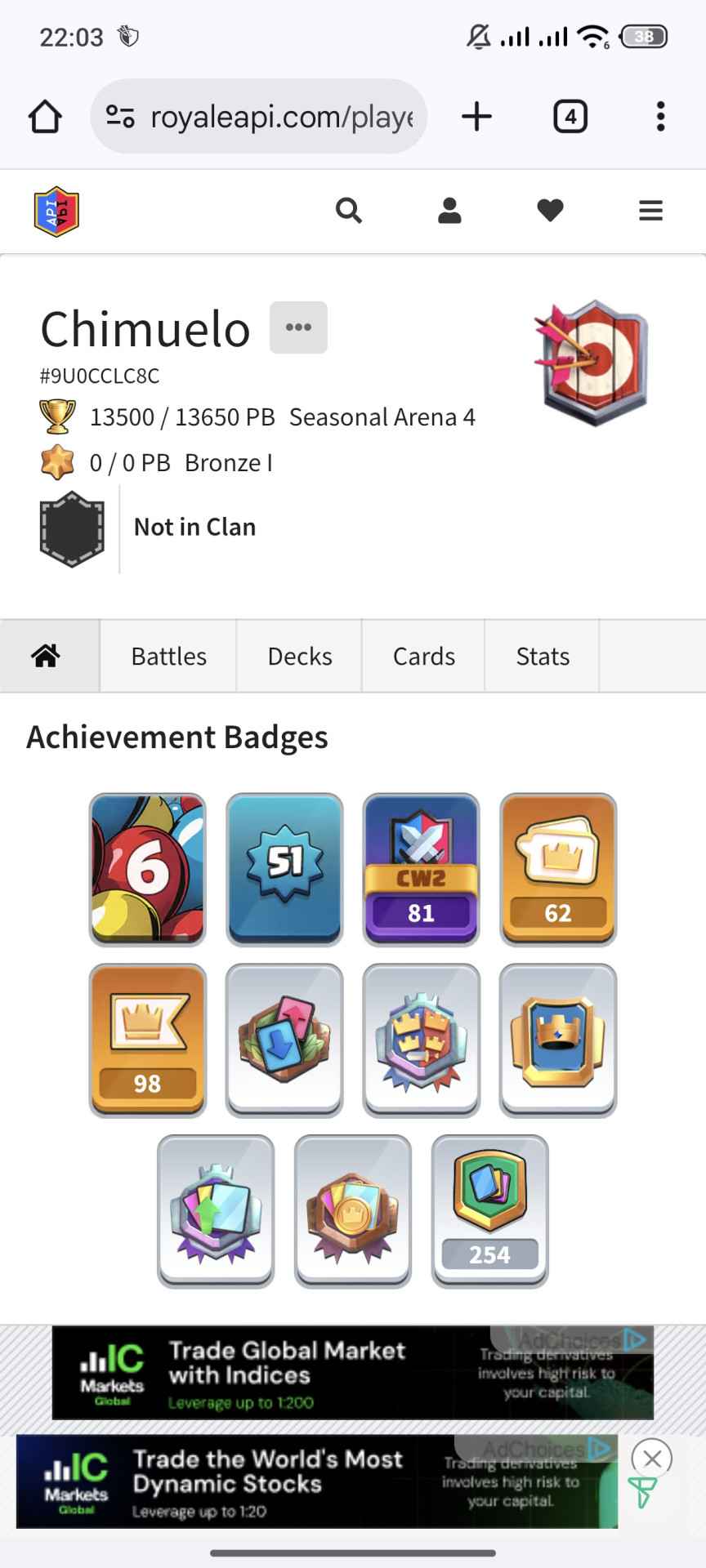Open the tab switcher showing 4 tabs
Image resolution: width=706 pixels, height=1568 pixels.
[570, 117]
